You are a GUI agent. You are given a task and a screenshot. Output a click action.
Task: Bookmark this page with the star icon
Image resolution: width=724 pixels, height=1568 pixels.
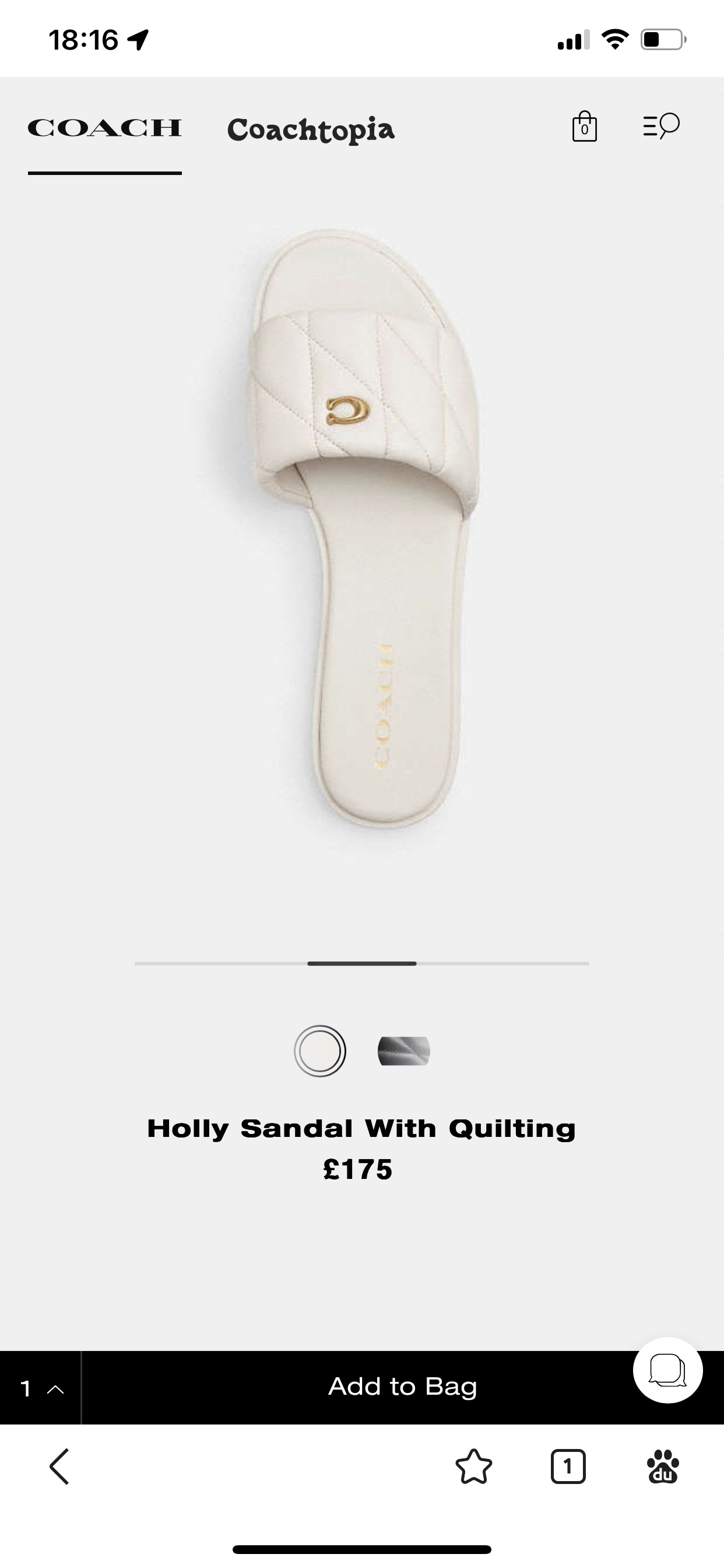473,1466
